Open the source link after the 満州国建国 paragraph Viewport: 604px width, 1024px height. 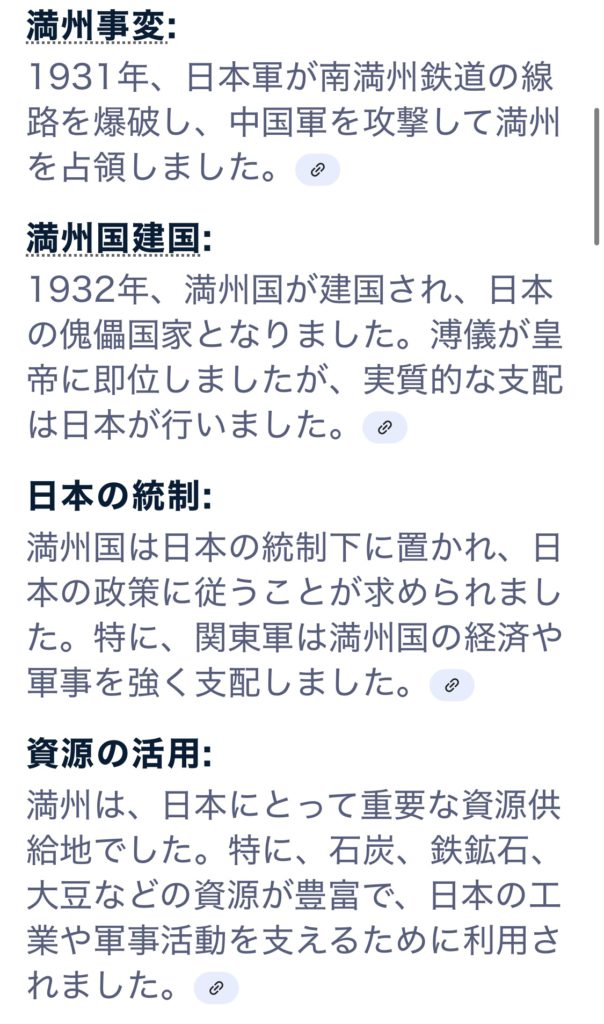pos(385,428)
